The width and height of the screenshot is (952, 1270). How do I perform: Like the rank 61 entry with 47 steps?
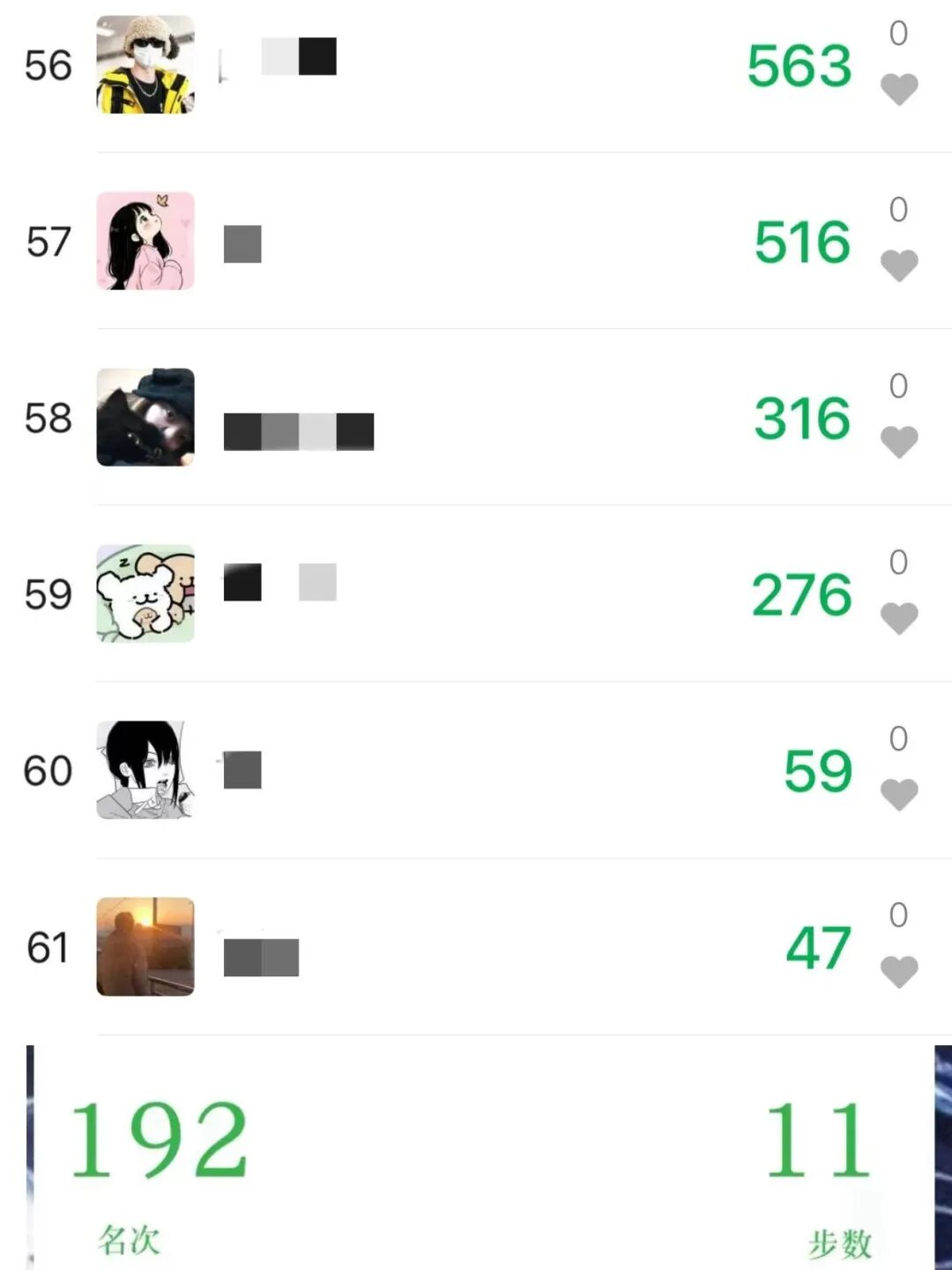pos(899,971)
